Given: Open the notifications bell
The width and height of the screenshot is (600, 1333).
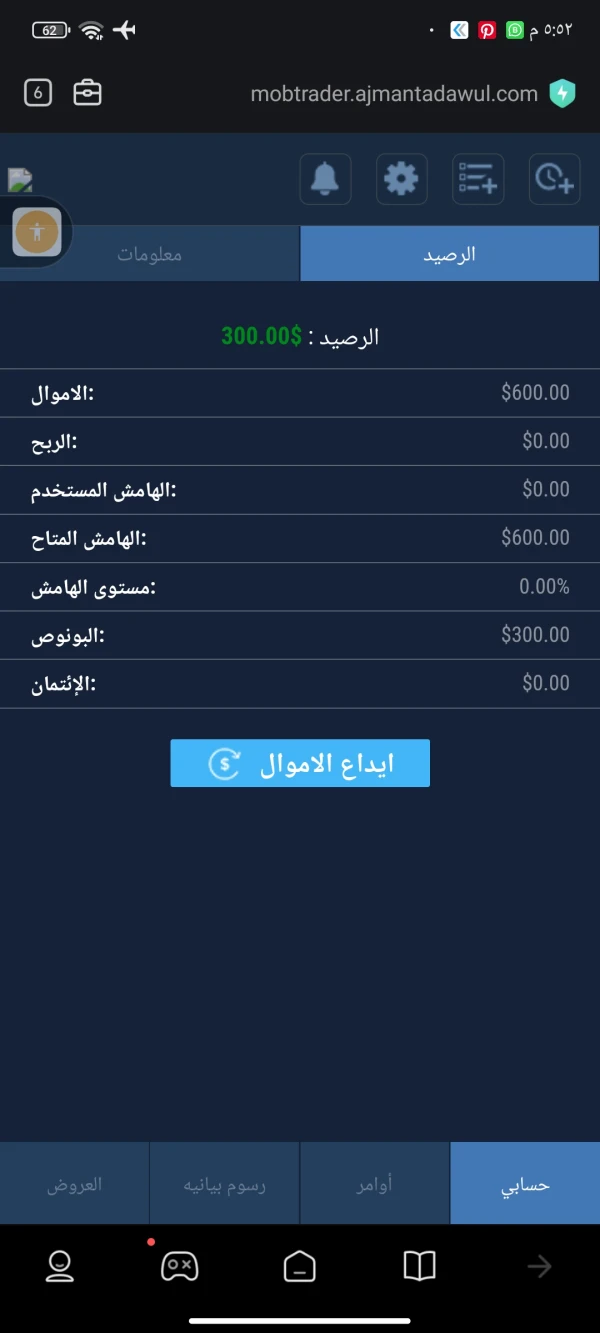Looking at the screenshot, I should coord(325,179).
